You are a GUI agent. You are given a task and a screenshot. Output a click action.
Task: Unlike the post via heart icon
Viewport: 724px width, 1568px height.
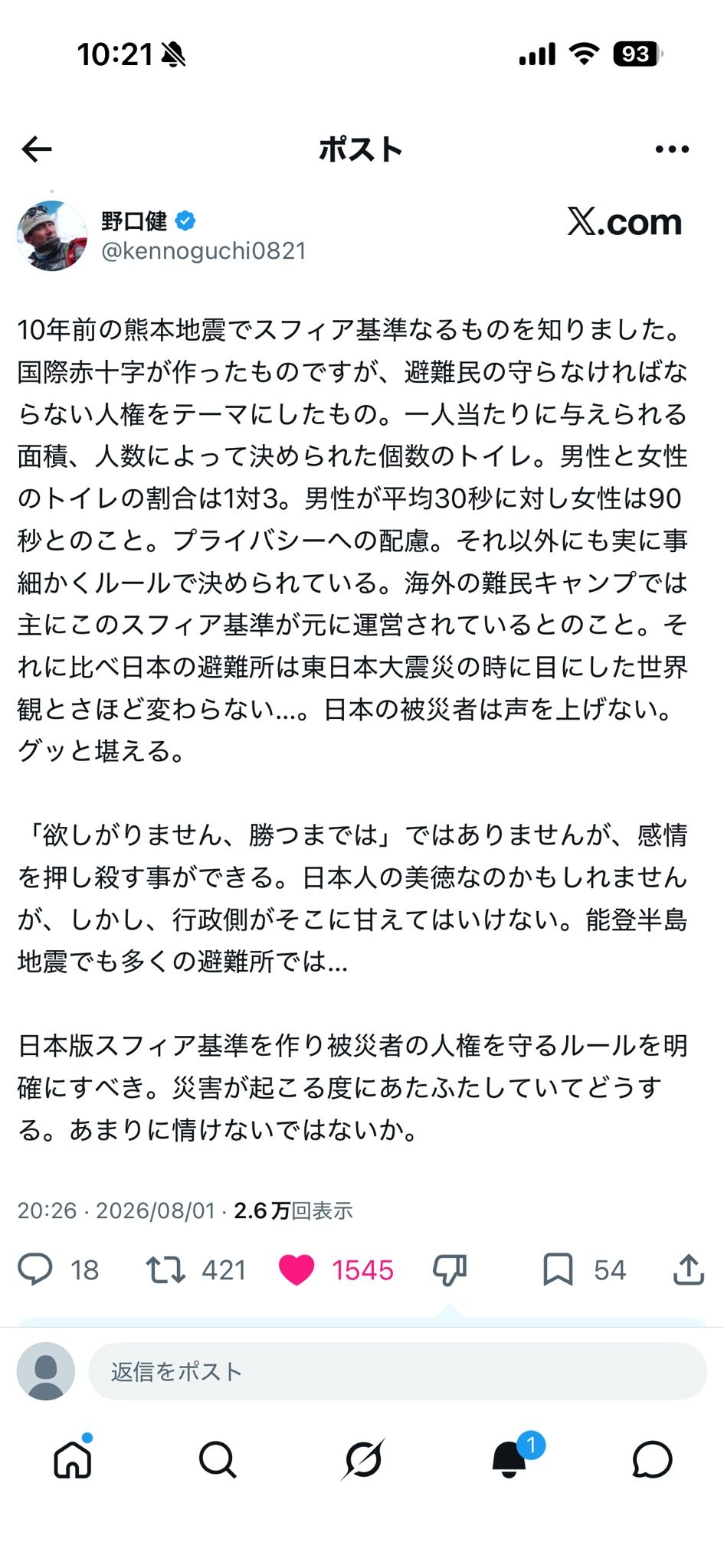click(x=296, y=1270)
